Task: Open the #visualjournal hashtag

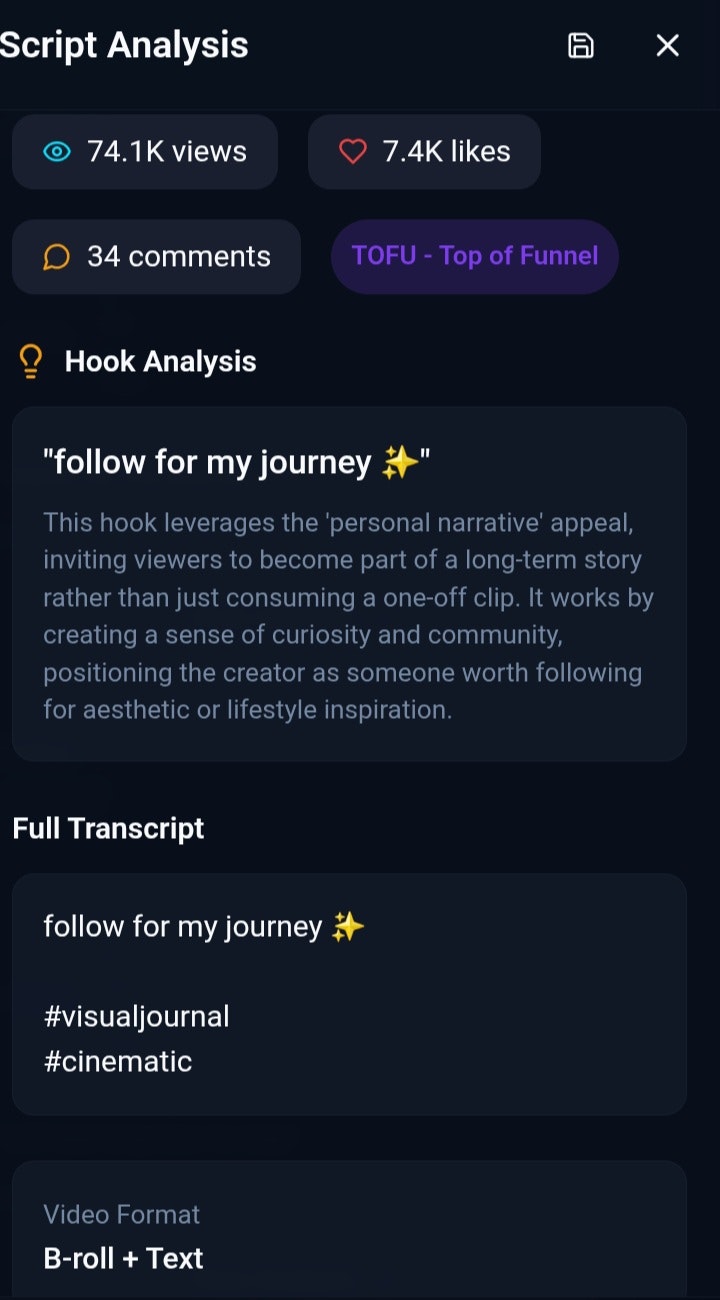Action: (136, 1015)
